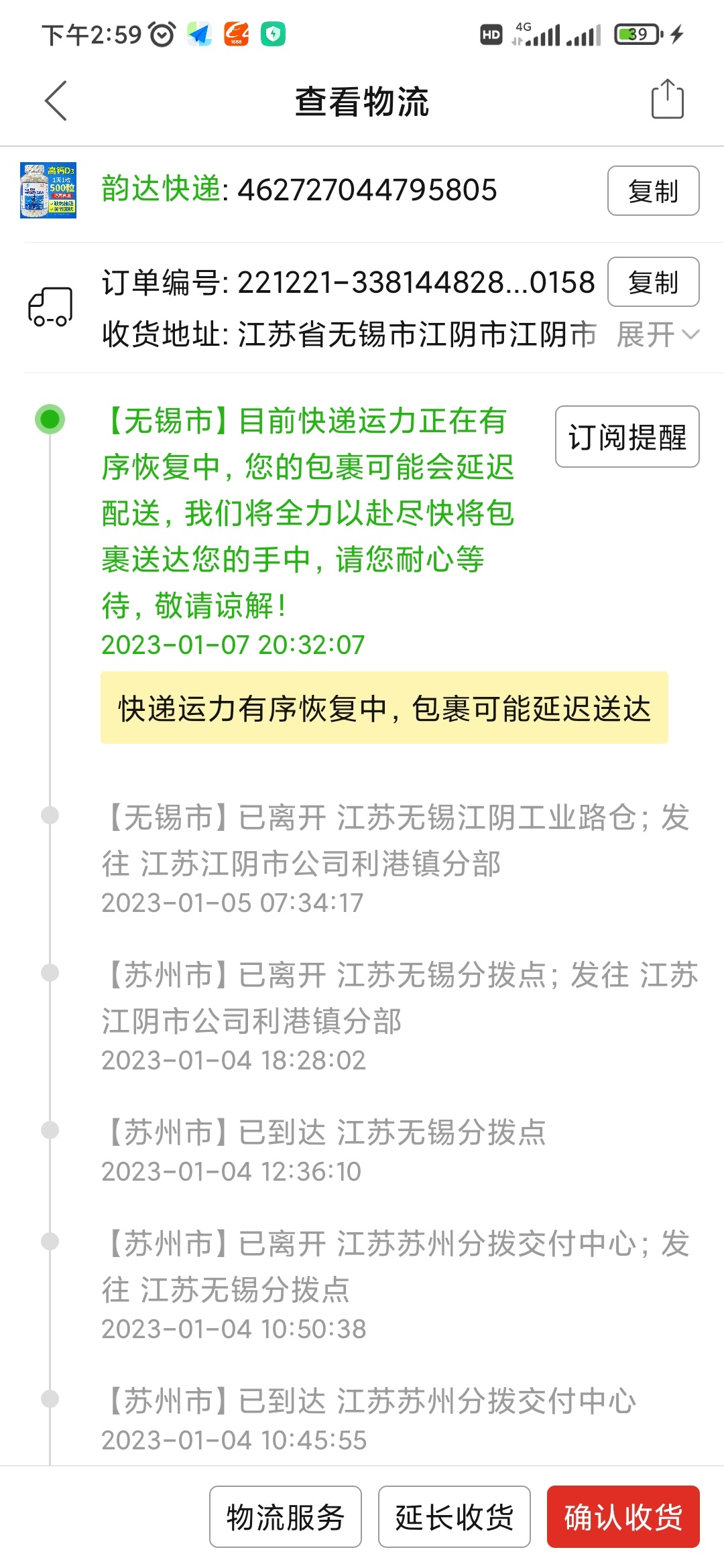Tap 订阅提醒 to subscribe to delivery alerts

pyautogui.click(x=627, y=437)
